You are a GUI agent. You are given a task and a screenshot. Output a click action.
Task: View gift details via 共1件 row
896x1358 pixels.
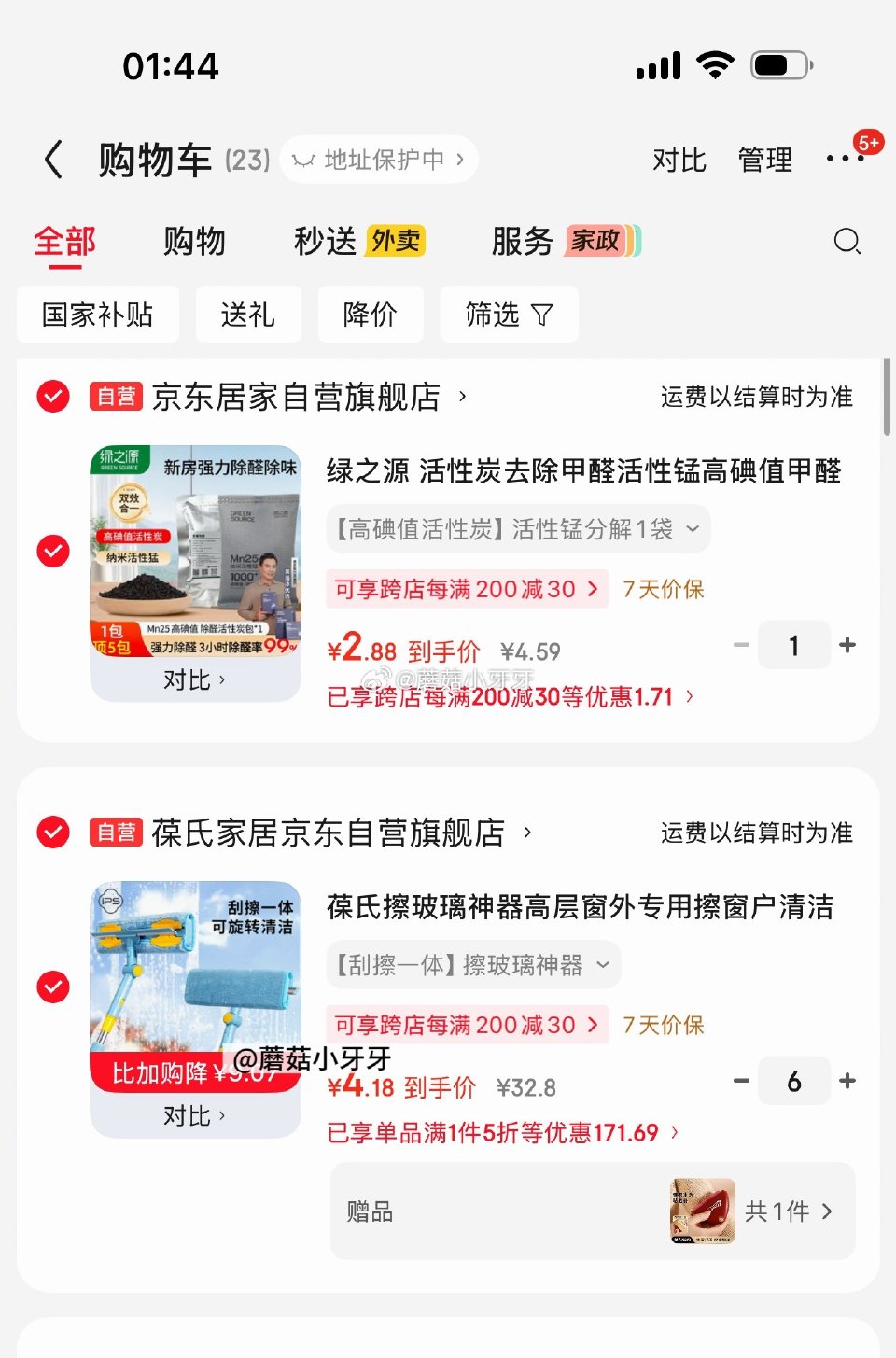click(789, 1211)
